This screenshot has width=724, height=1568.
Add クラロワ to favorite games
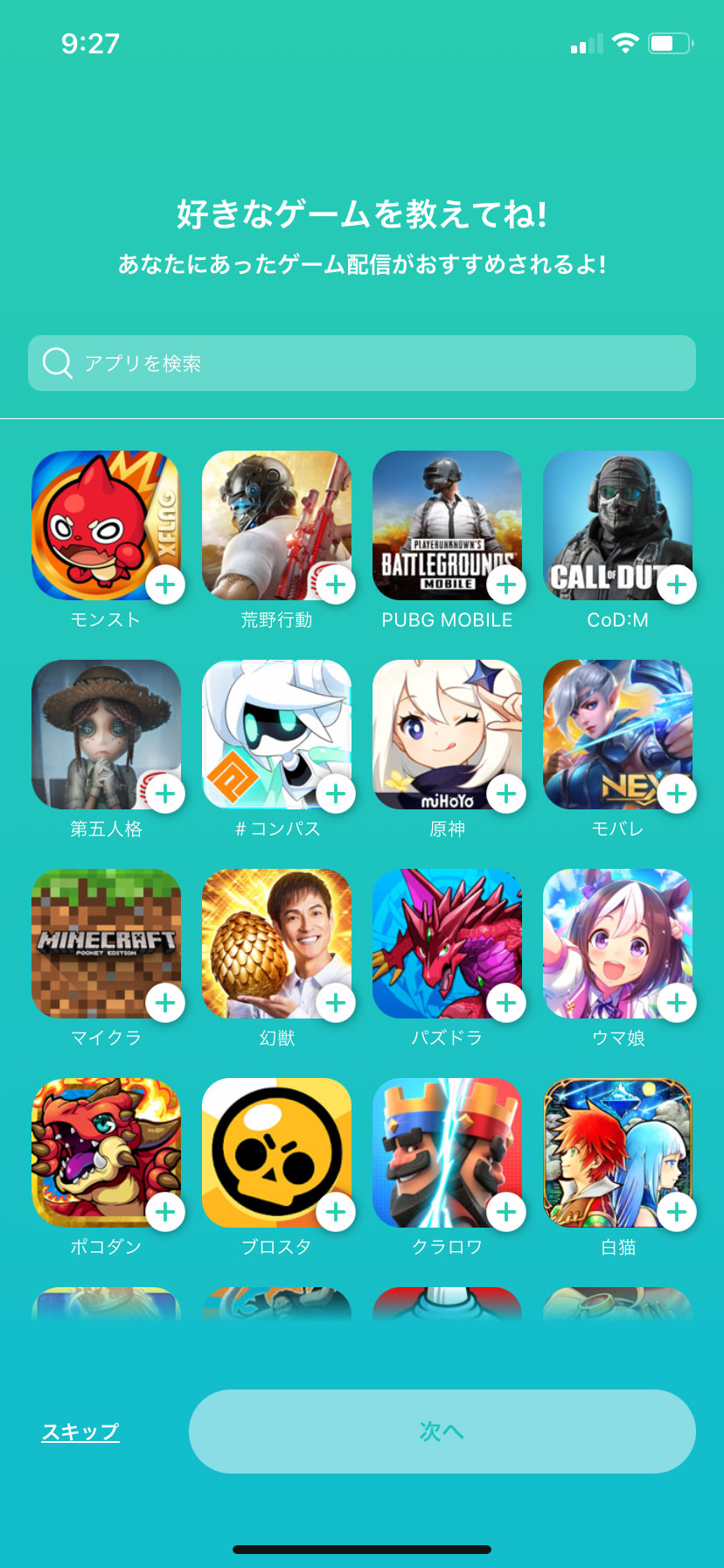point(506,1212)
